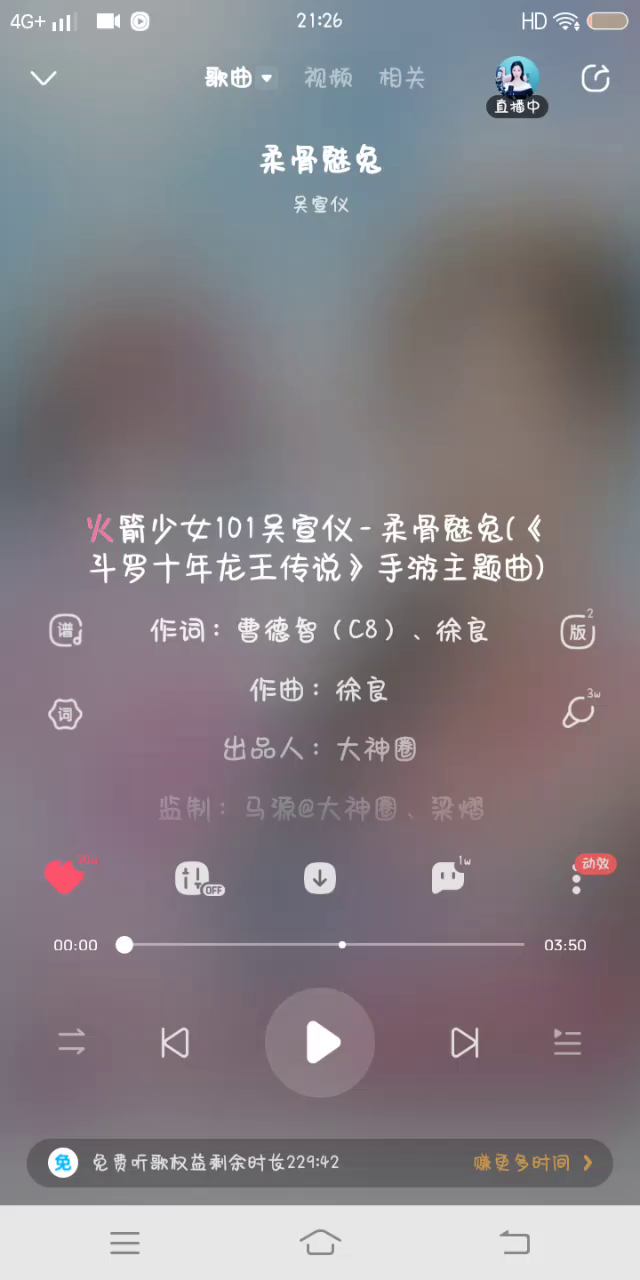This screenshot has width=640, height=1280.
Task: Open the 谱 sheet music icon
Action: pyautogui.click(x=66, y=630)
